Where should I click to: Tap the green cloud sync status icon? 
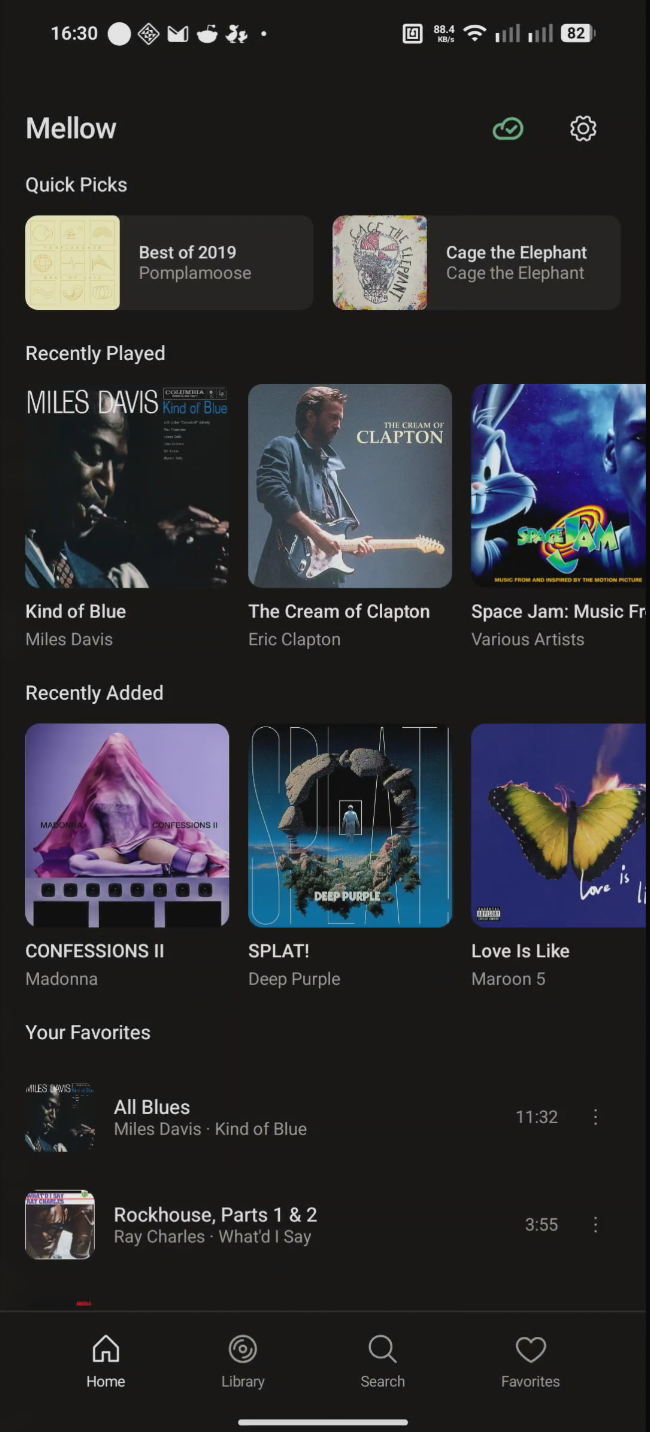click(x=508, y=129)
